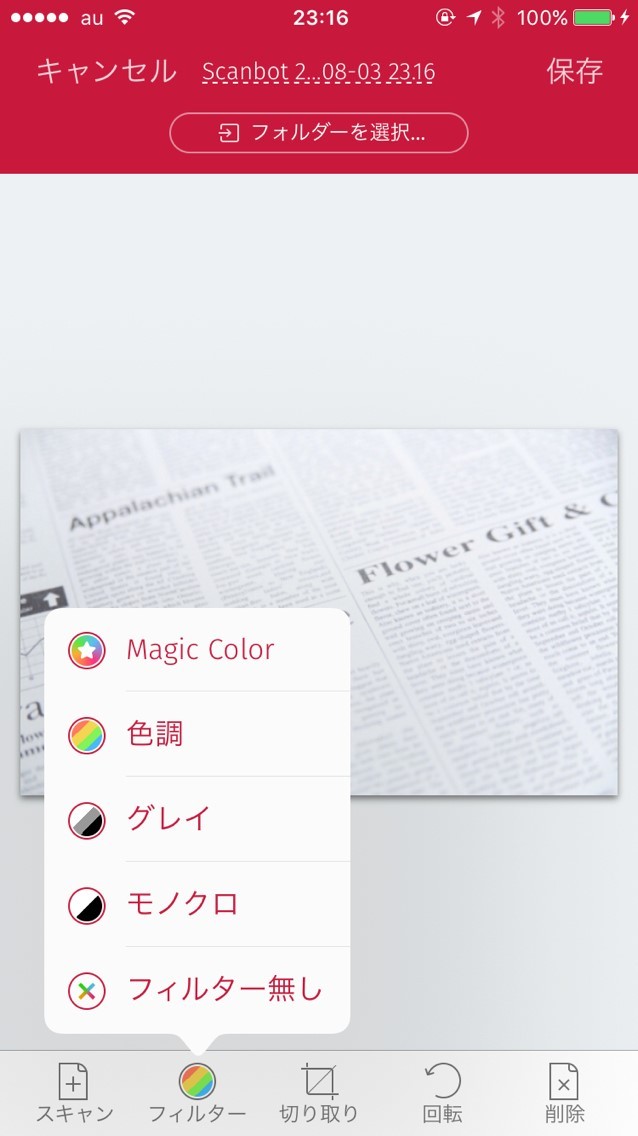Image resolution: width=638 pixels, height=1136 pixels.
Task: Apply the モノクロ filter
Action: 198,905
